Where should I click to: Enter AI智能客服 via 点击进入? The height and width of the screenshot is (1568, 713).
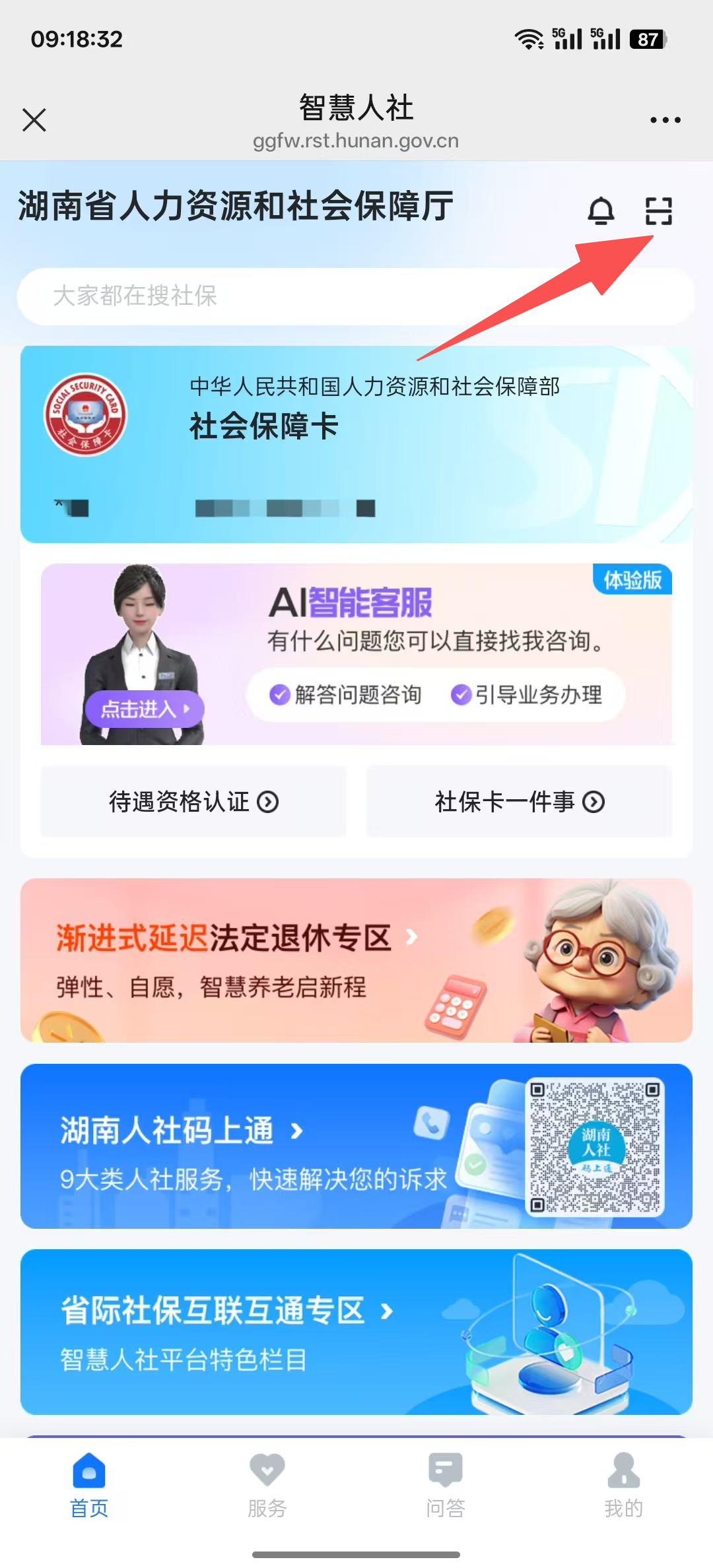click(x=144, y=709)
